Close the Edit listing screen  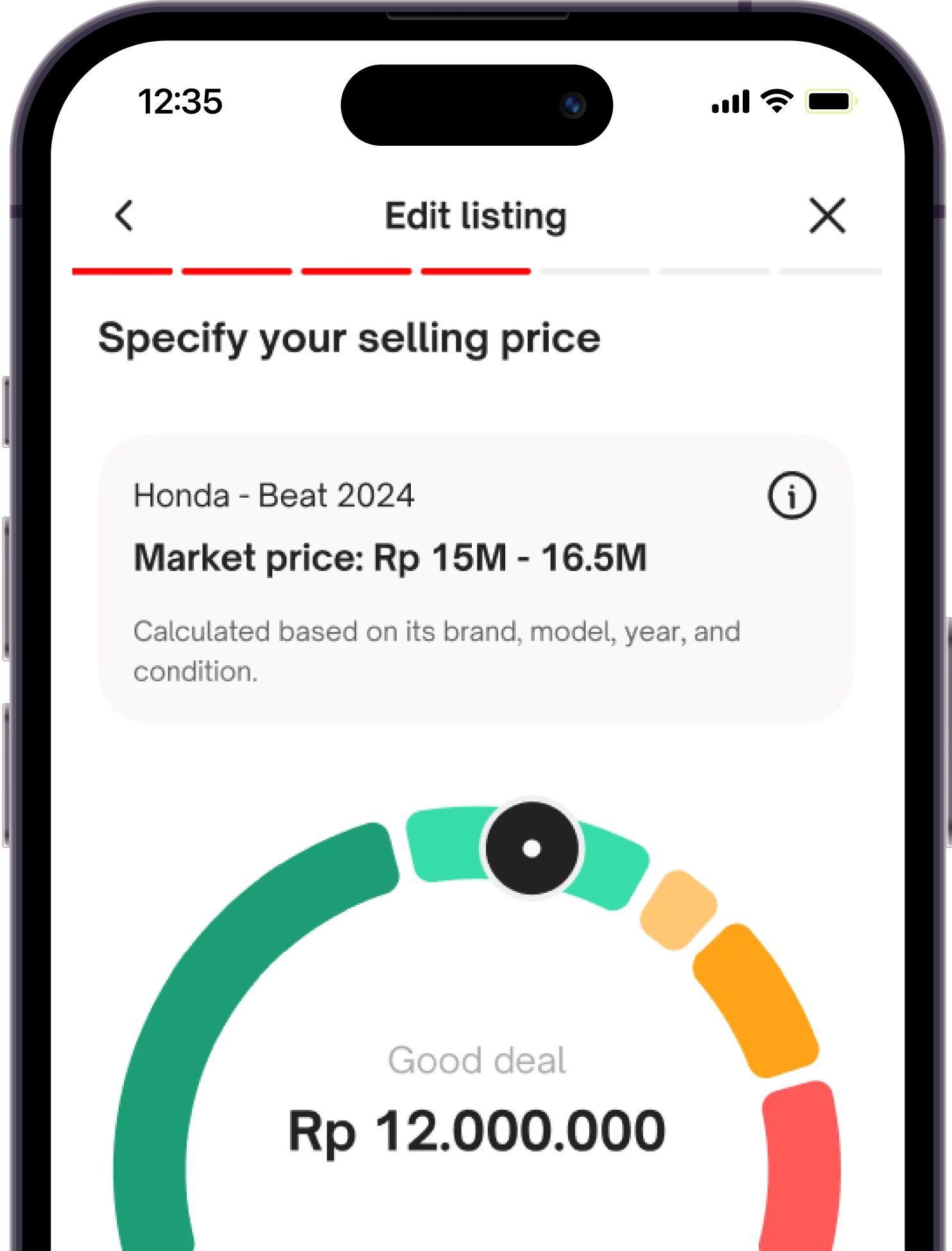[827, 215]
